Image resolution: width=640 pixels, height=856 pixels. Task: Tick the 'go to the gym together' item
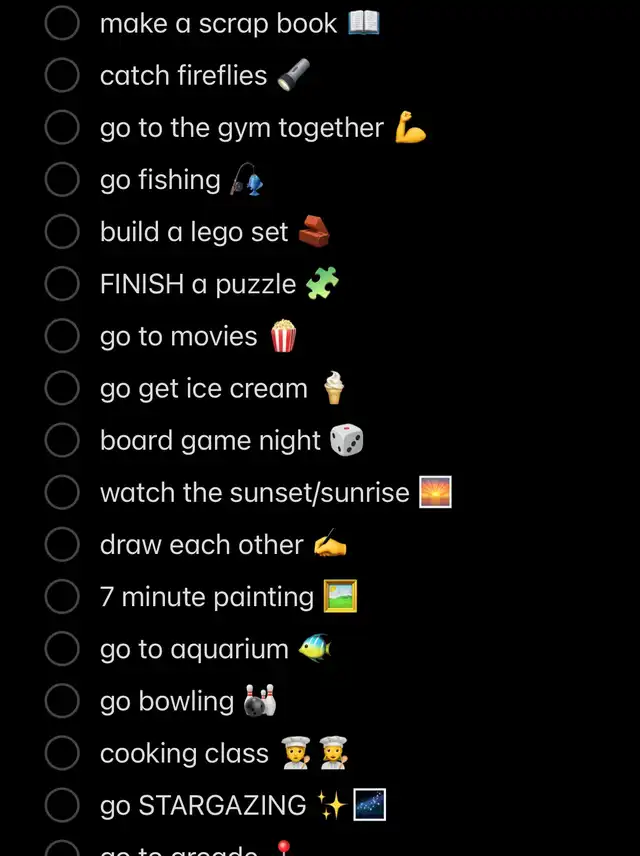click(x=62, y=128)
